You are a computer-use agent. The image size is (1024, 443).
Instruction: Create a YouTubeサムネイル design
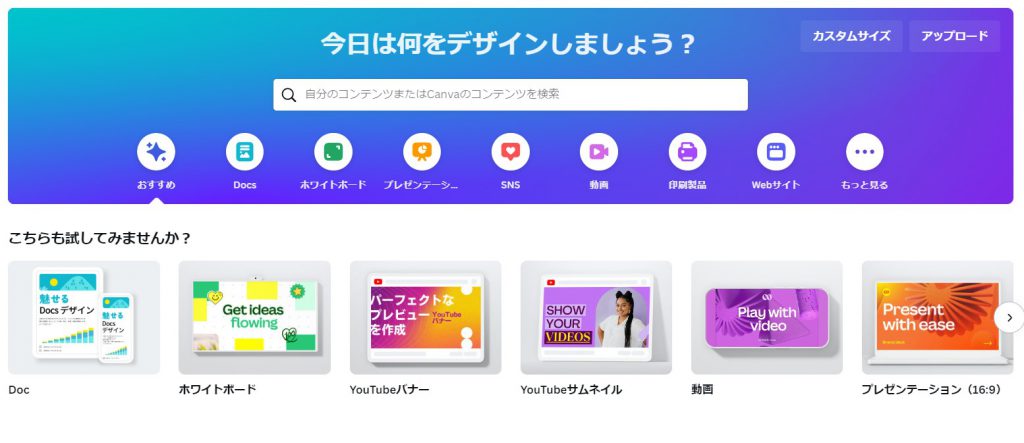[596, 318]
